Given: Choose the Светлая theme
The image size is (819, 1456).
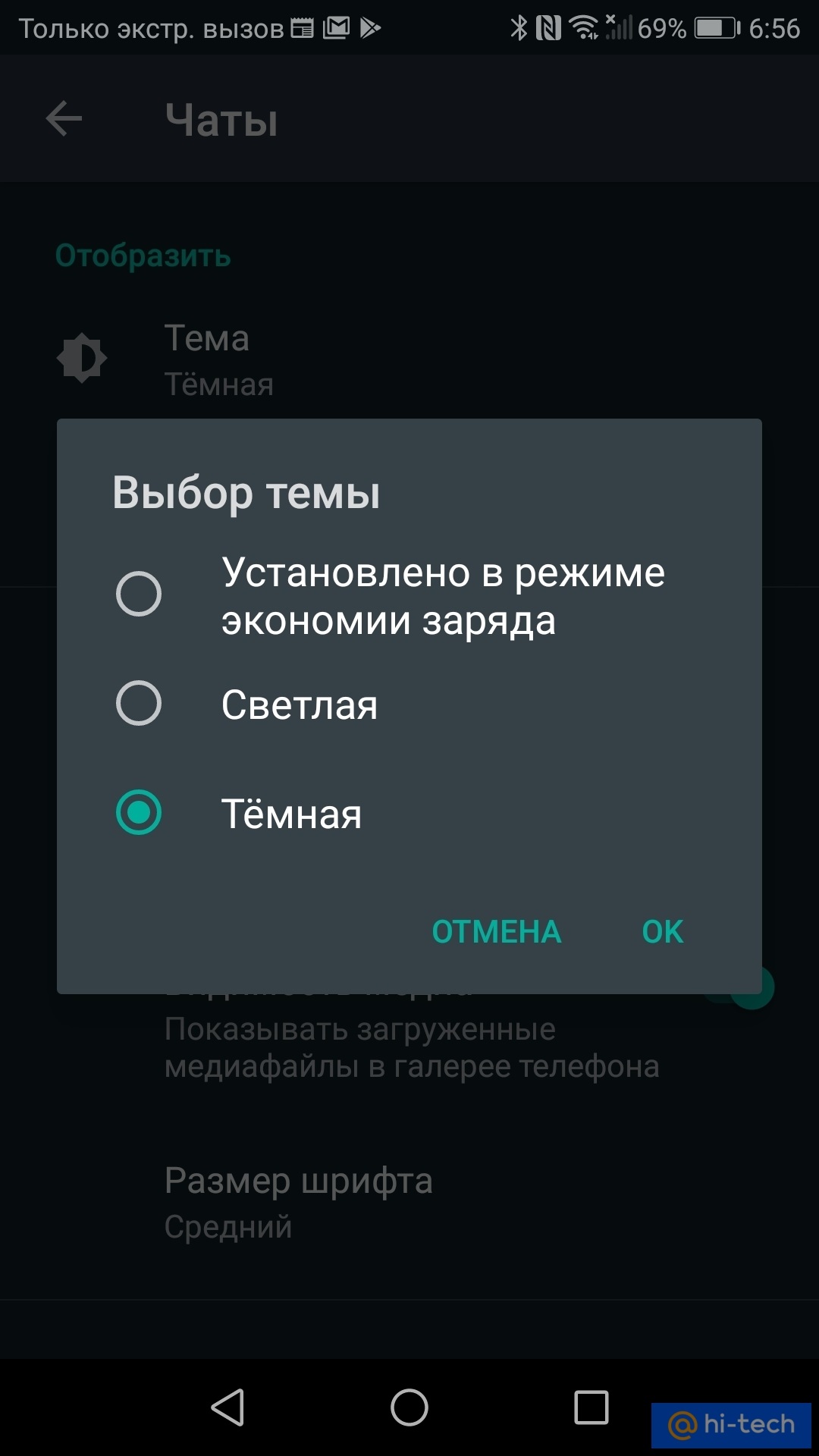Looking at the screenshot, I should pos(139,703).
